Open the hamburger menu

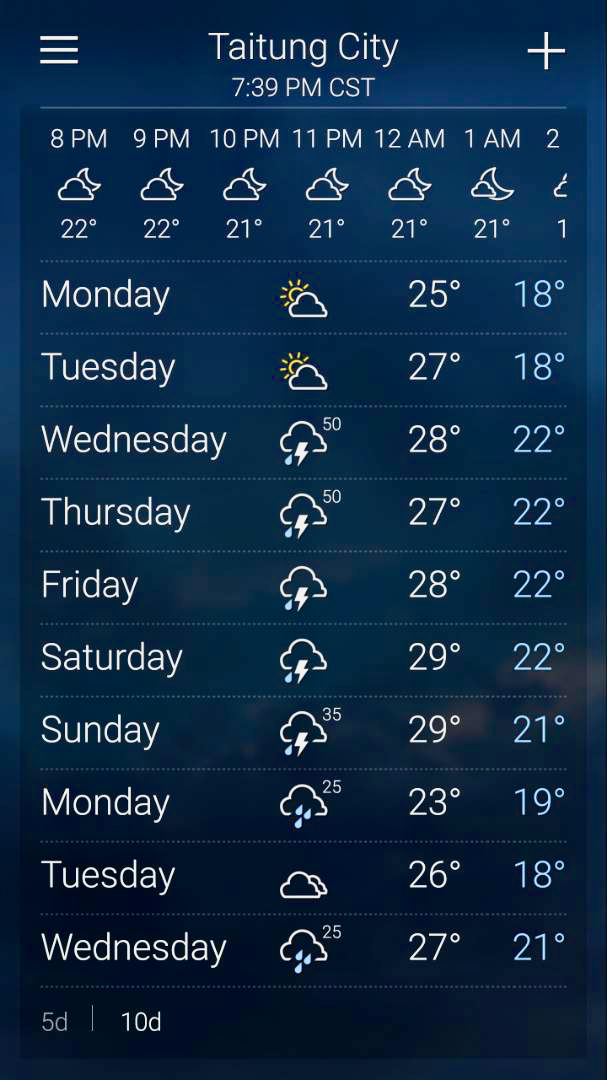[59, 50]
